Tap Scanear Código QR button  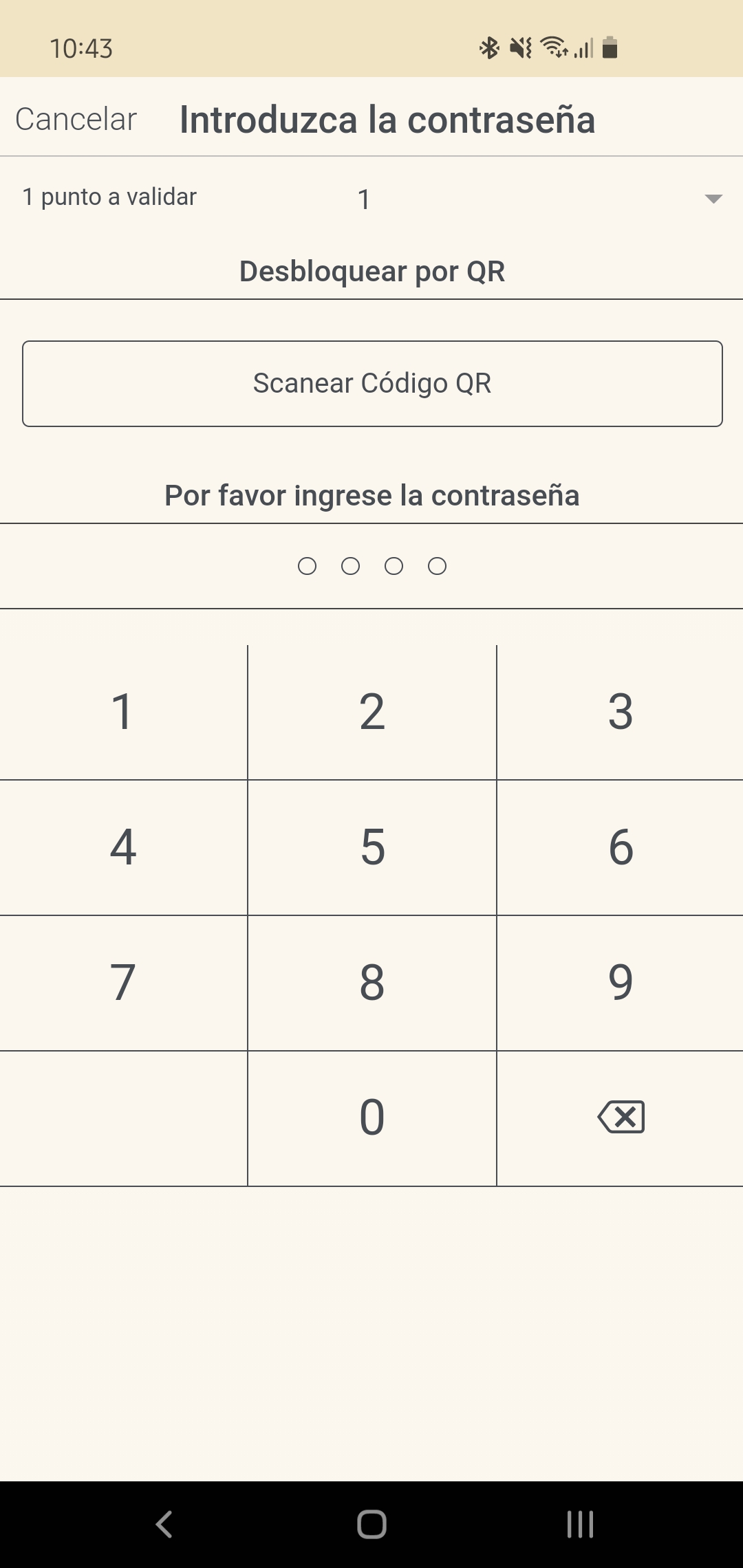click(x=372, y=384)
